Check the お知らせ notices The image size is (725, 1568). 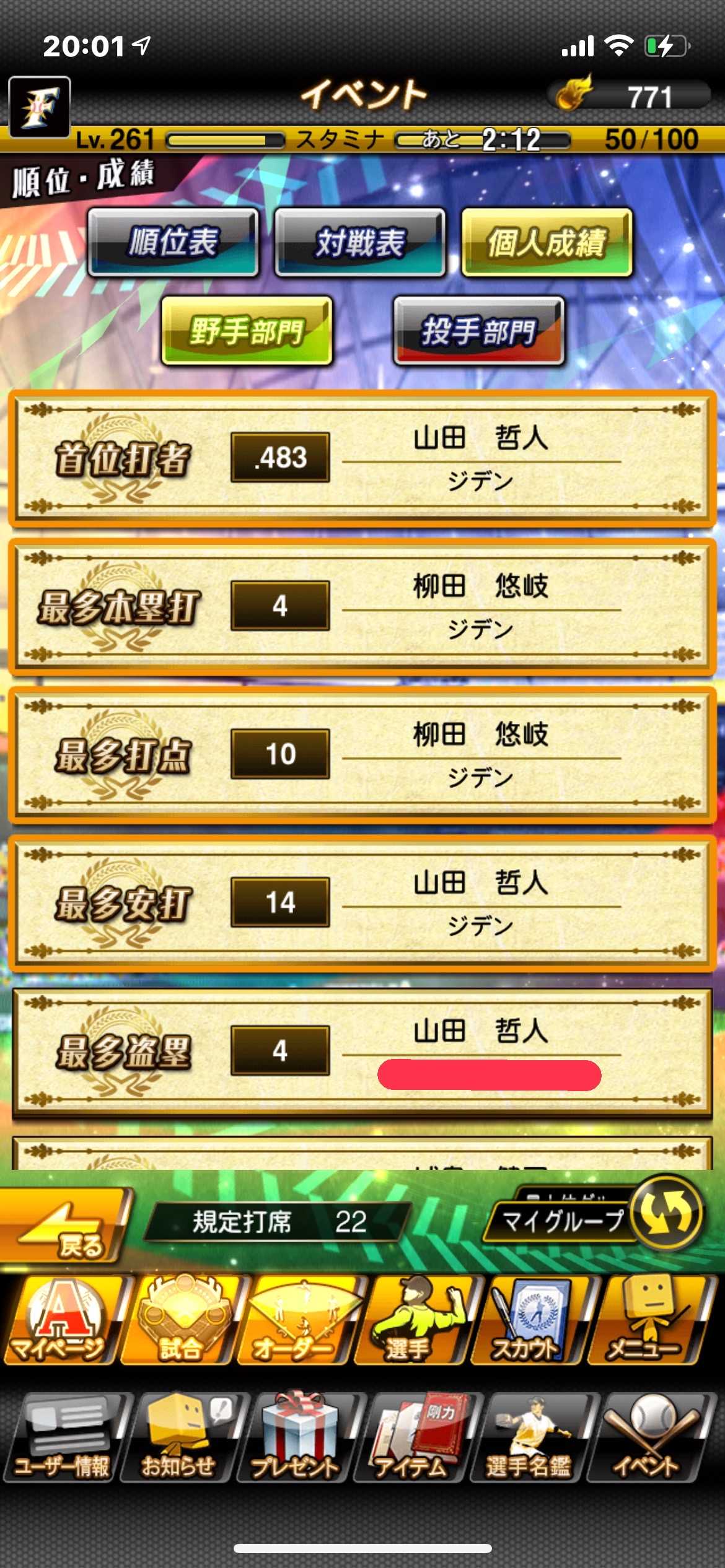tap(180, 1438)
